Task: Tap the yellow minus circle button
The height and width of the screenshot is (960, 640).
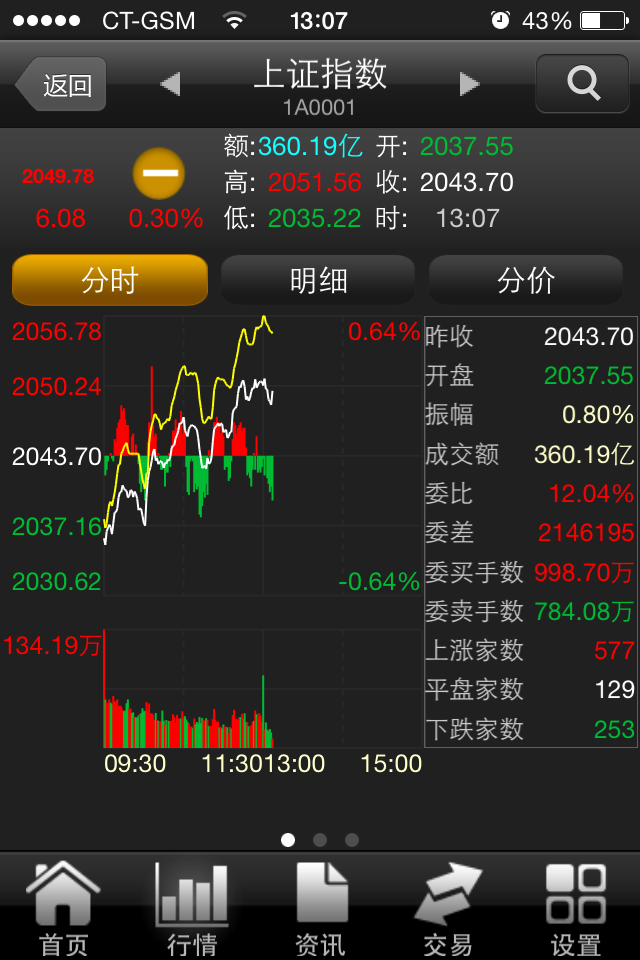Action: [160, 173]
